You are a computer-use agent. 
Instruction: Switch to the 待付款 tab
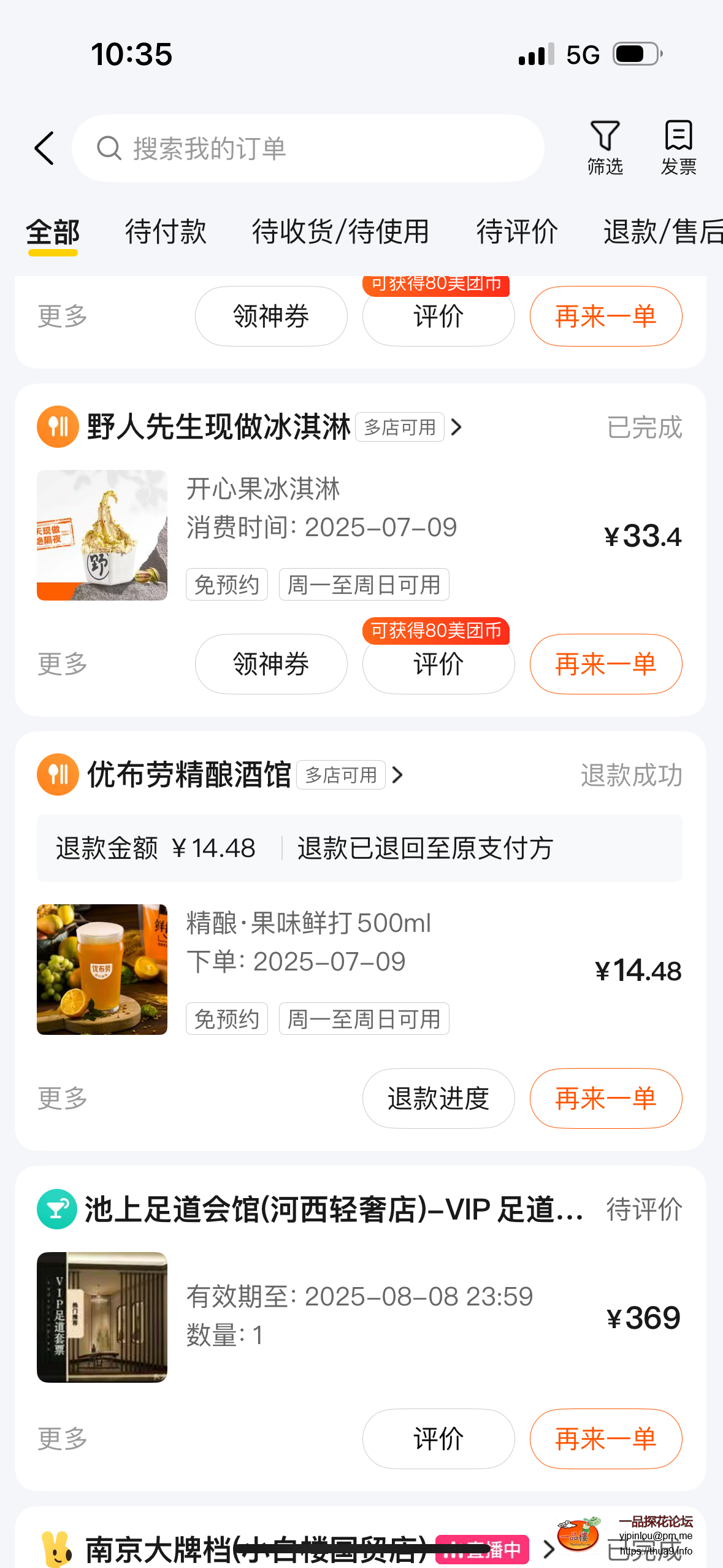pyautogui.click(x=166, y=232)
